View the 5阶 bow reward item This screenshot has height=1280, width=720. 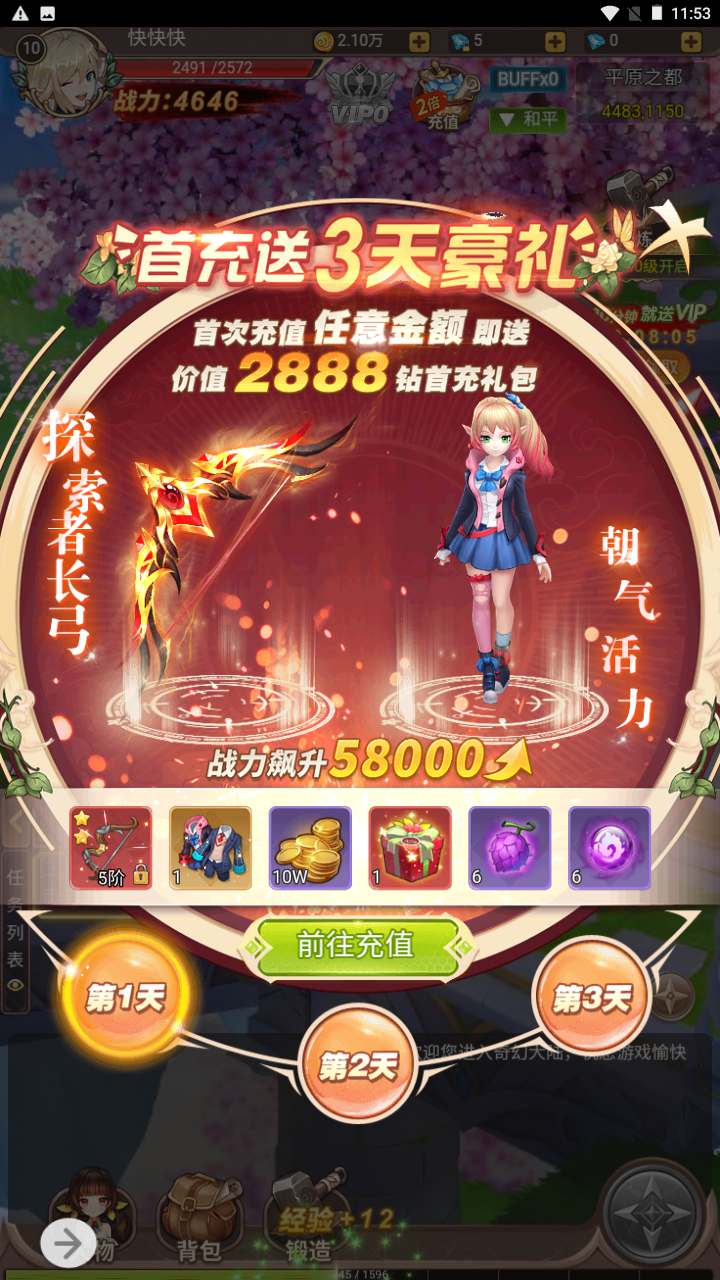[110, 848]
